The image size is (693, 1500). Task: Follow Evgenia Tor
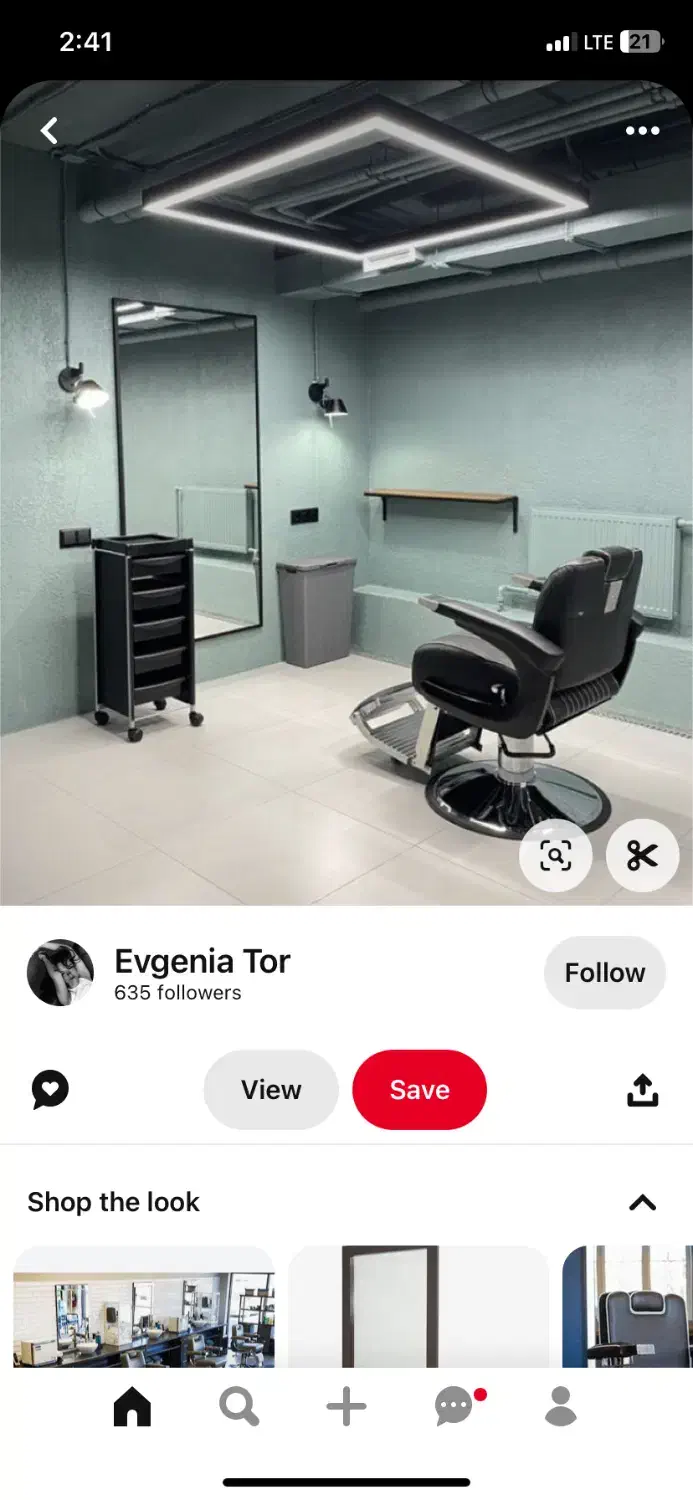tap(604, 973)
